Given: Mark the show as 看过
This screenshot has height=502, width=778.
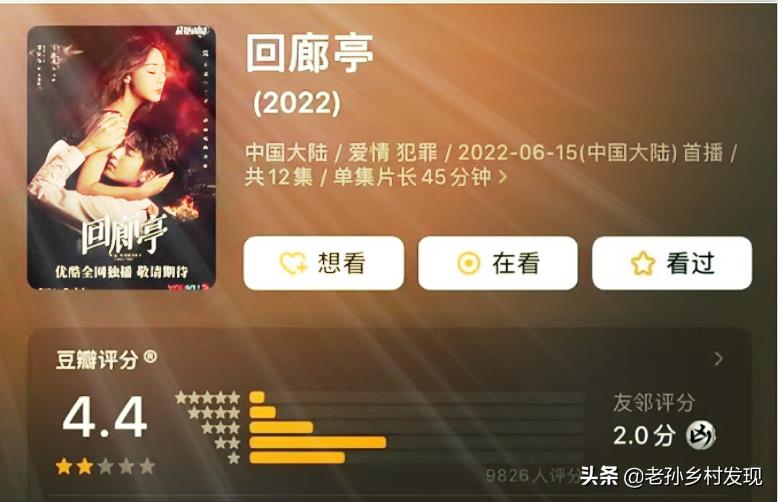Looking at the screenshot, I should point(671,263).
